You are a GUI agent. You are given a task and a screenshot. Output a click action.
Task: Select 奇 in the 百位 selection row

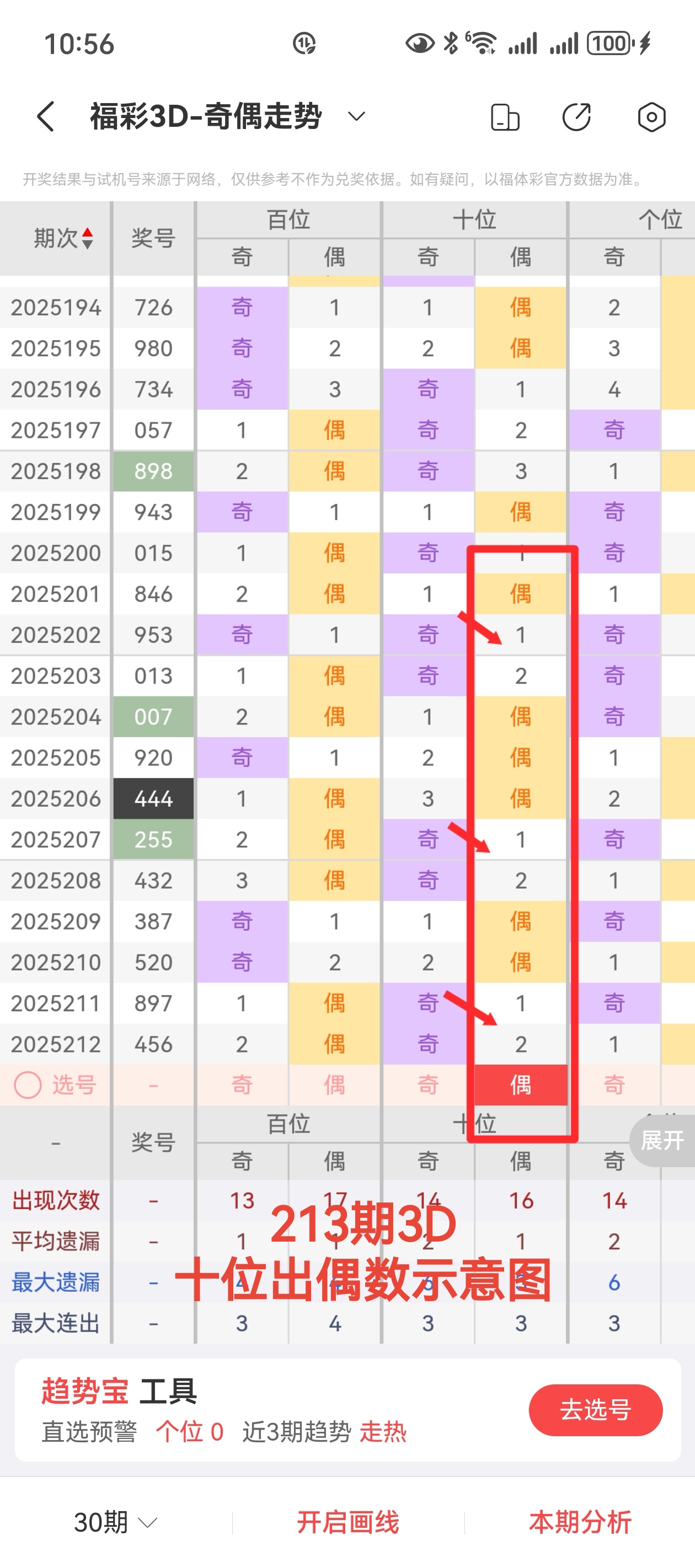click(242, 1084)
